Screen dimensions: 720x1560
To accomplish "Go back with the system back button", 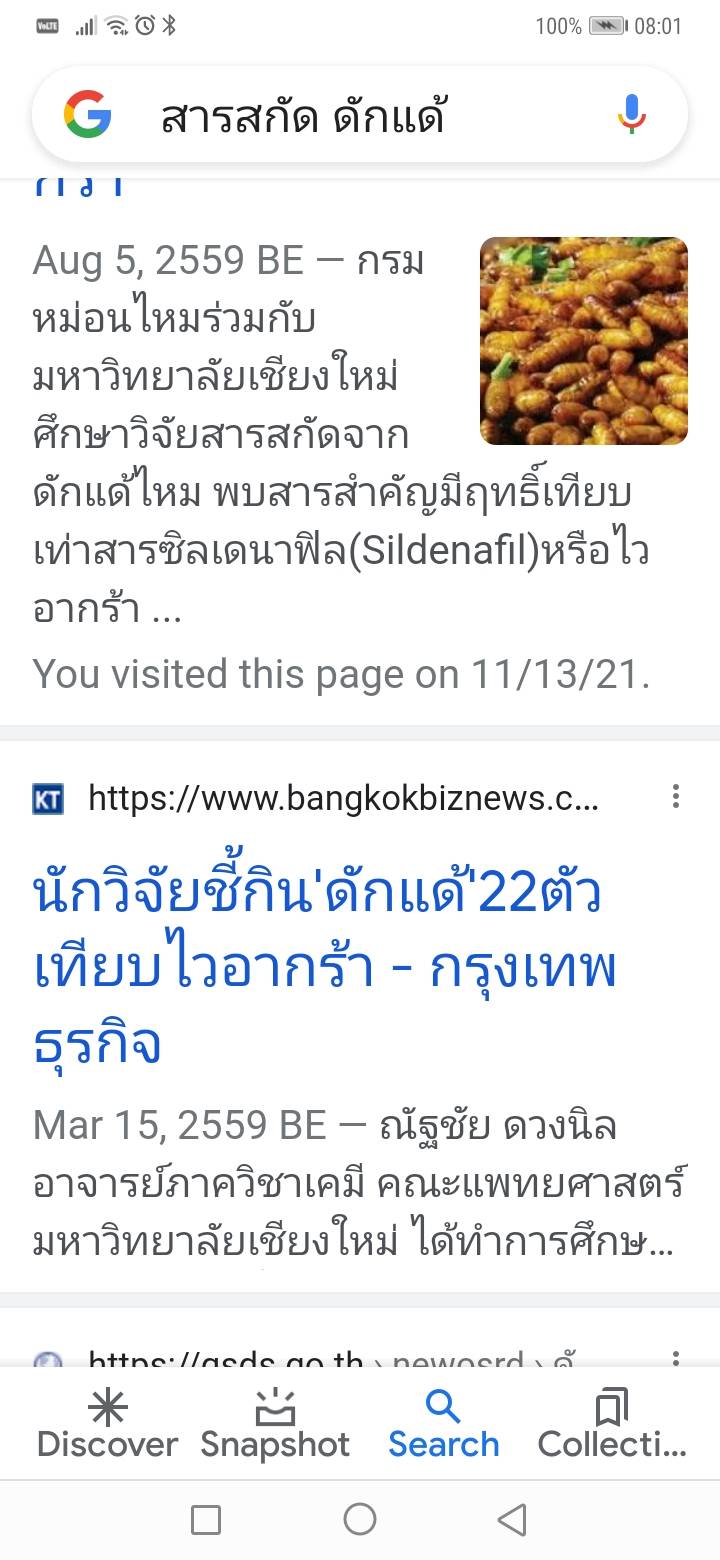I will [512, 1520].
